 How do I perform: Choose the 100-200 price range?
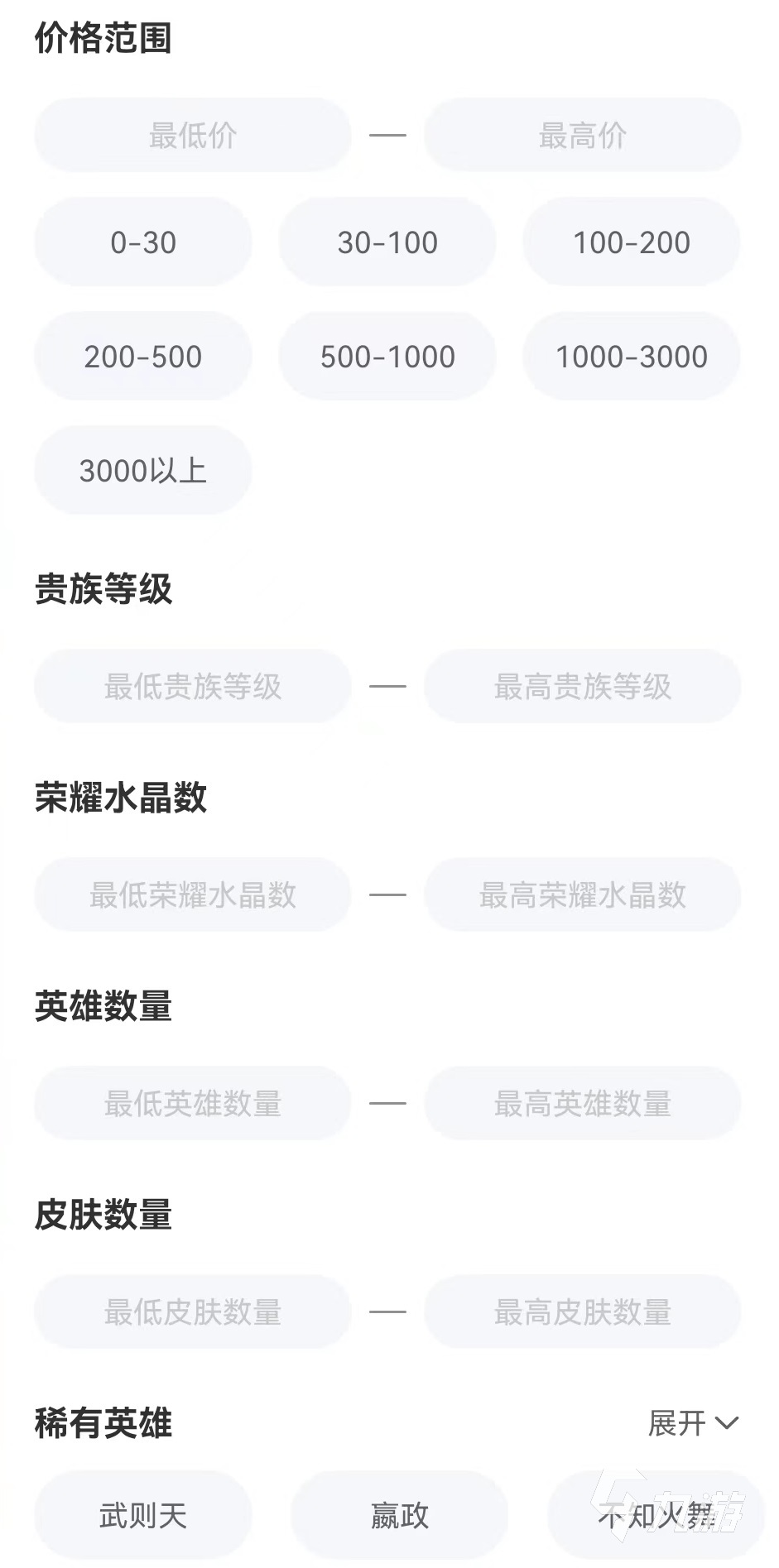pos(631,242)
